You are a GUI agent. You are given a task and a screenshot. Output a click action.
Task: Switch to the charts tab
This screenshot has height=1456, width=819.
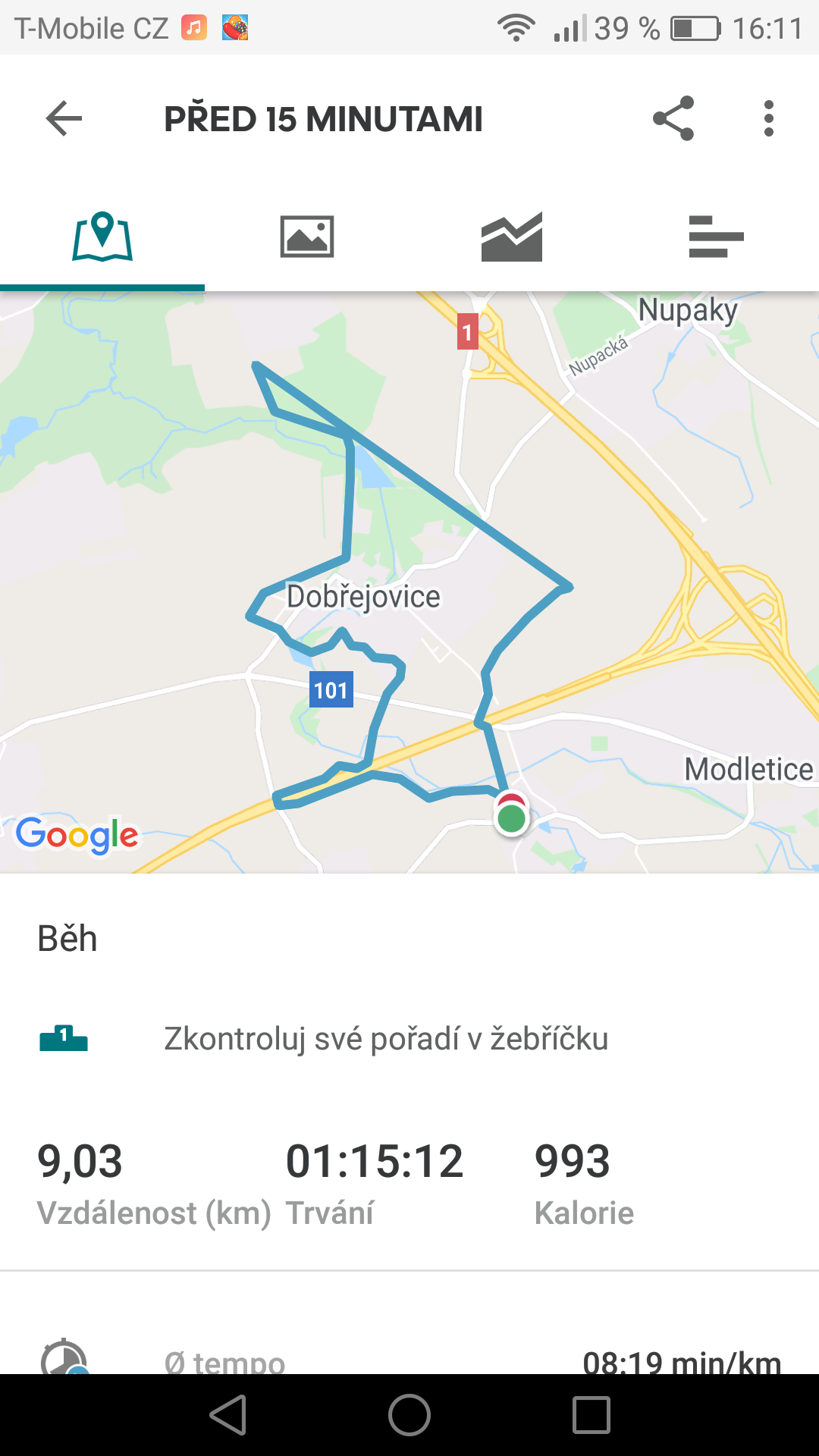click(x=512, y=237)
